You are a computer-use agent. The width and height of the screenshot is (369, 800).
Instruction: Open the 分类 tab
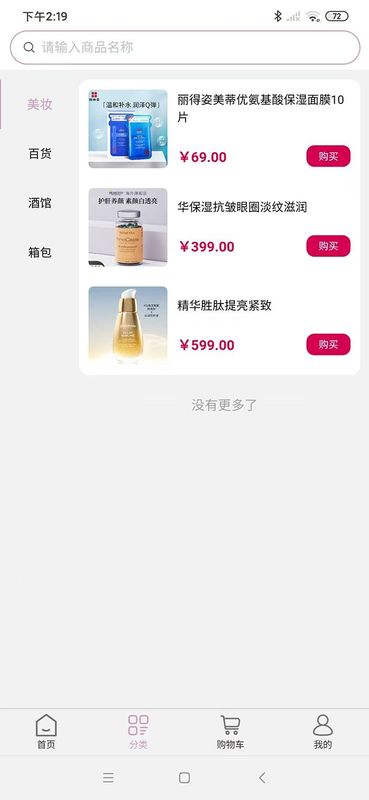coord(138,732)
